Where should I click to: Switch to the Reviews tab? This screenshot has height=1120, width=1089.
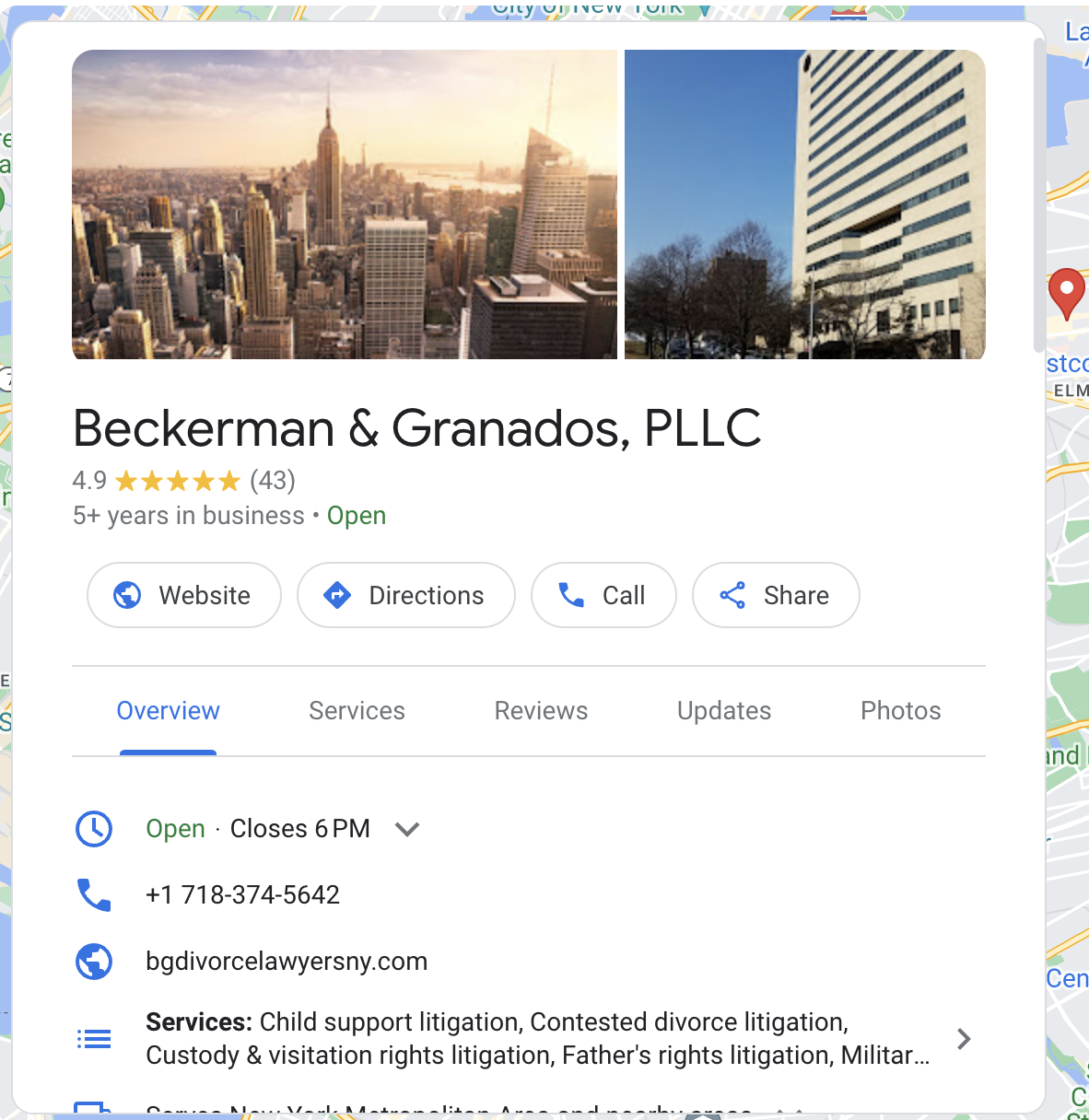click(541, 711)
